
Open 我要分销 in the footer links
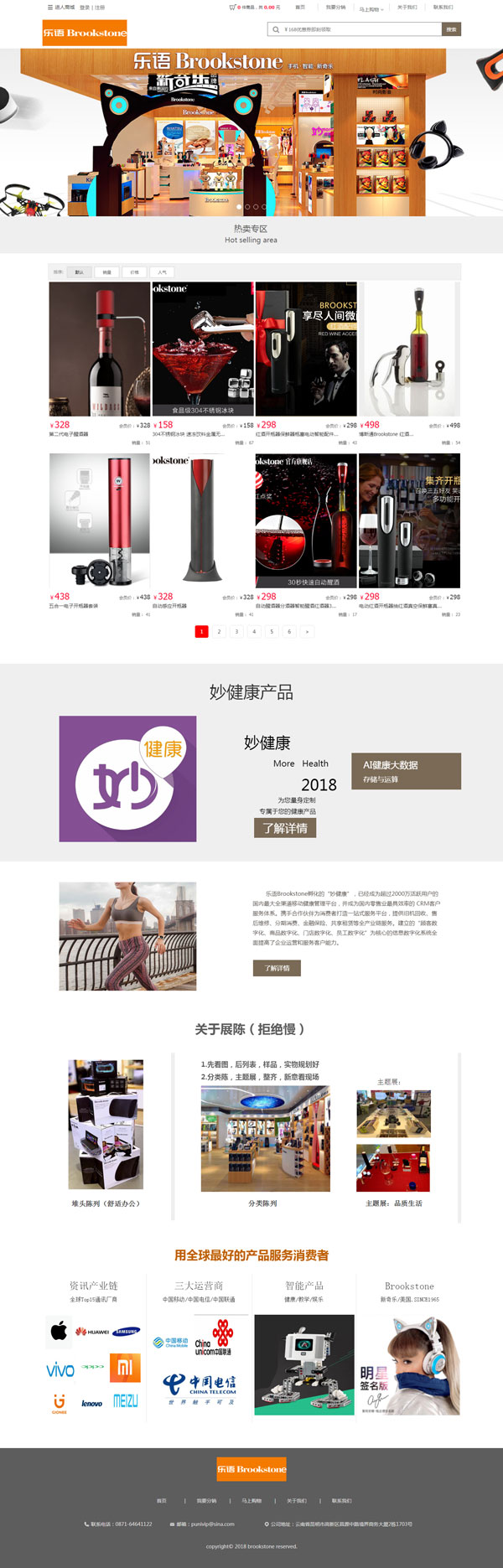tap(206, 1500)
